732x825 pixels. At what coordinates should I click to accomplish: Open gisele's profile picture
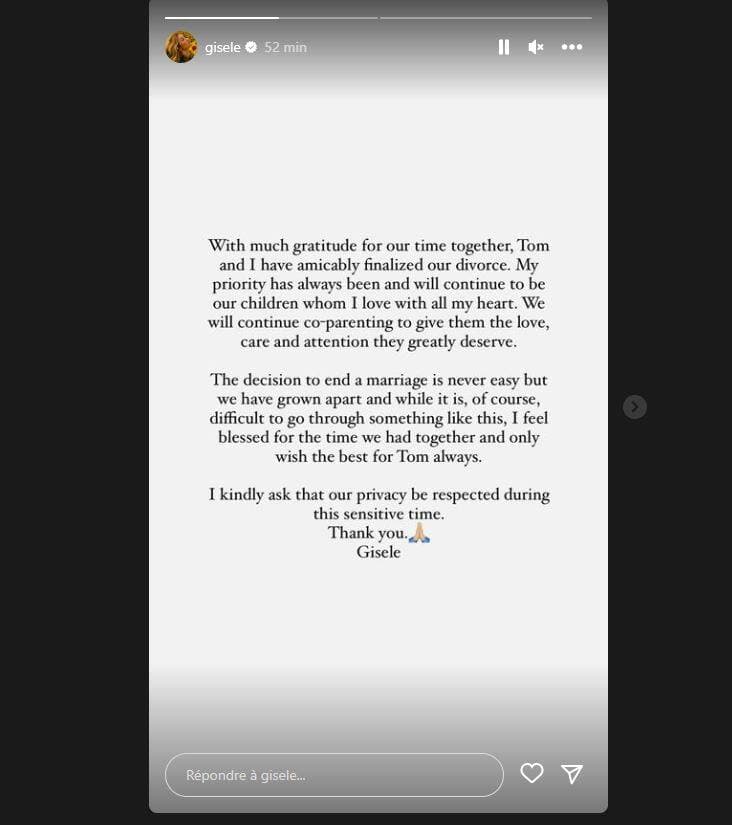[181, 47]
